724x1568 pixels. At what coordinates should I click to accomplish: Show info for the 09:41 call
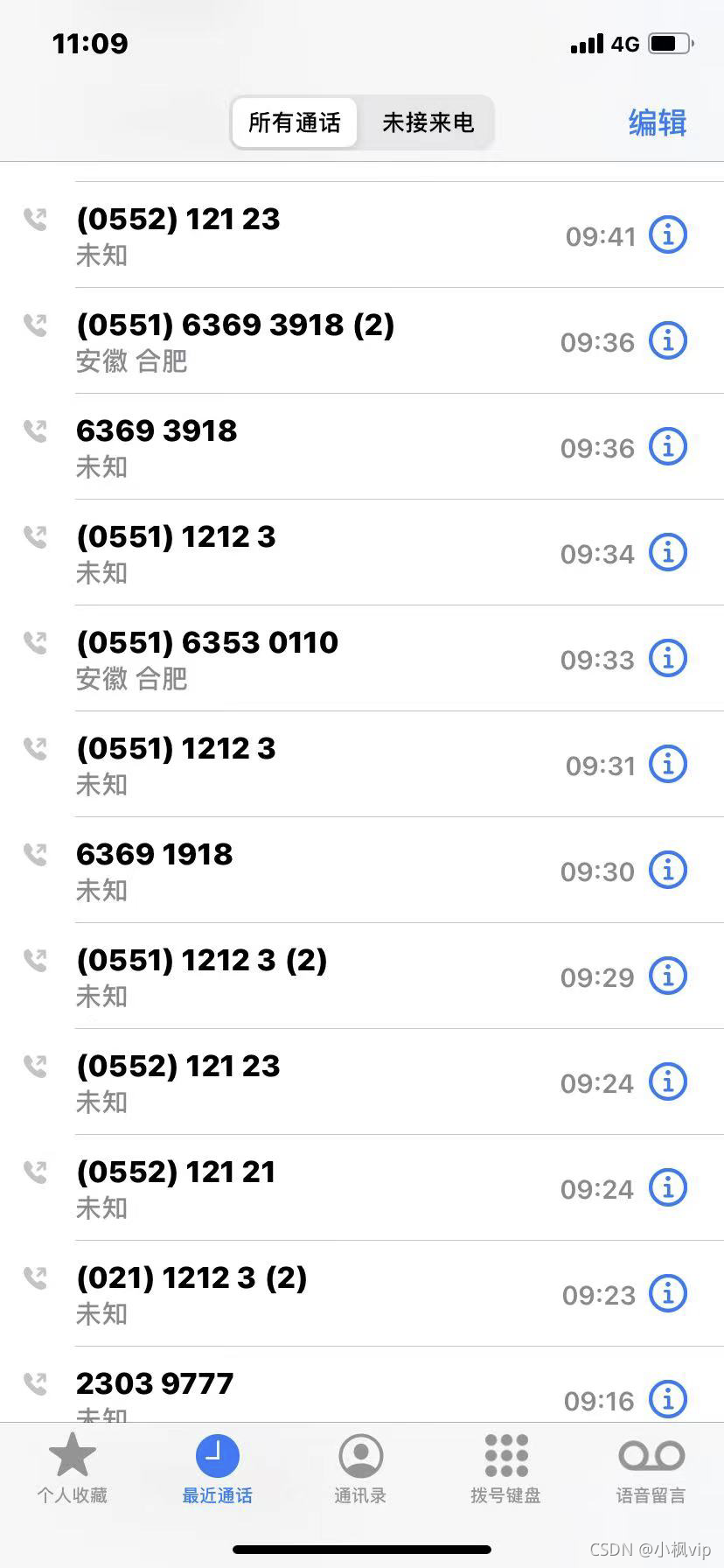click(x=668, y=235)
